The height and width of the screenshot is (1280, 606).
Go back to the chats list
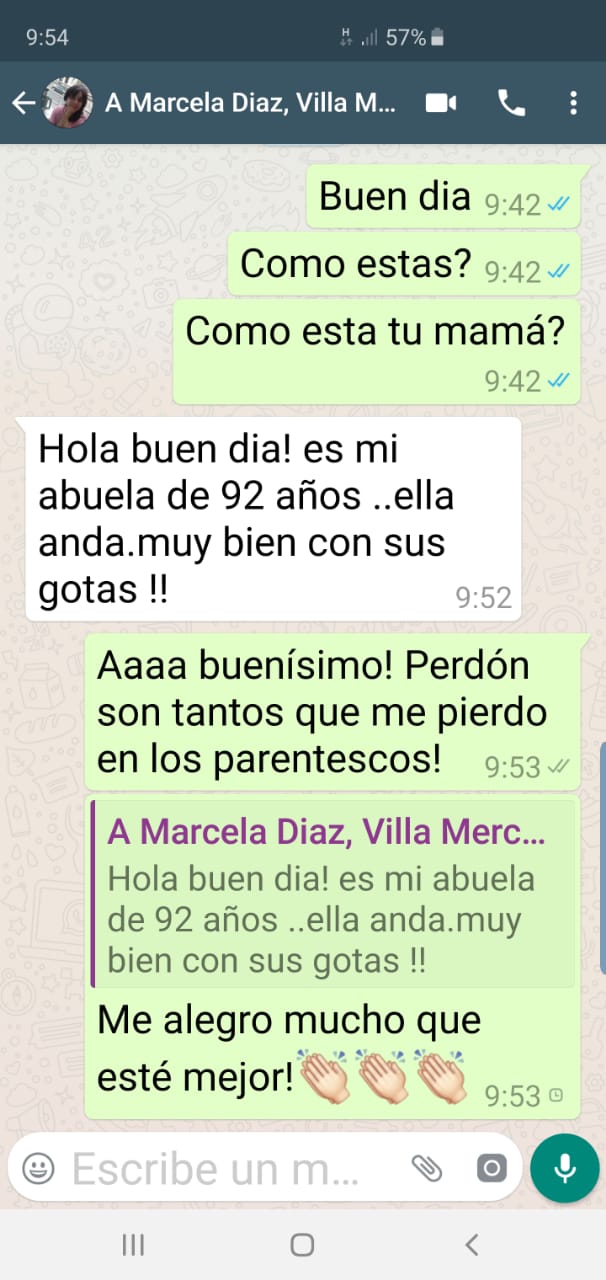(x=22, y=103)
